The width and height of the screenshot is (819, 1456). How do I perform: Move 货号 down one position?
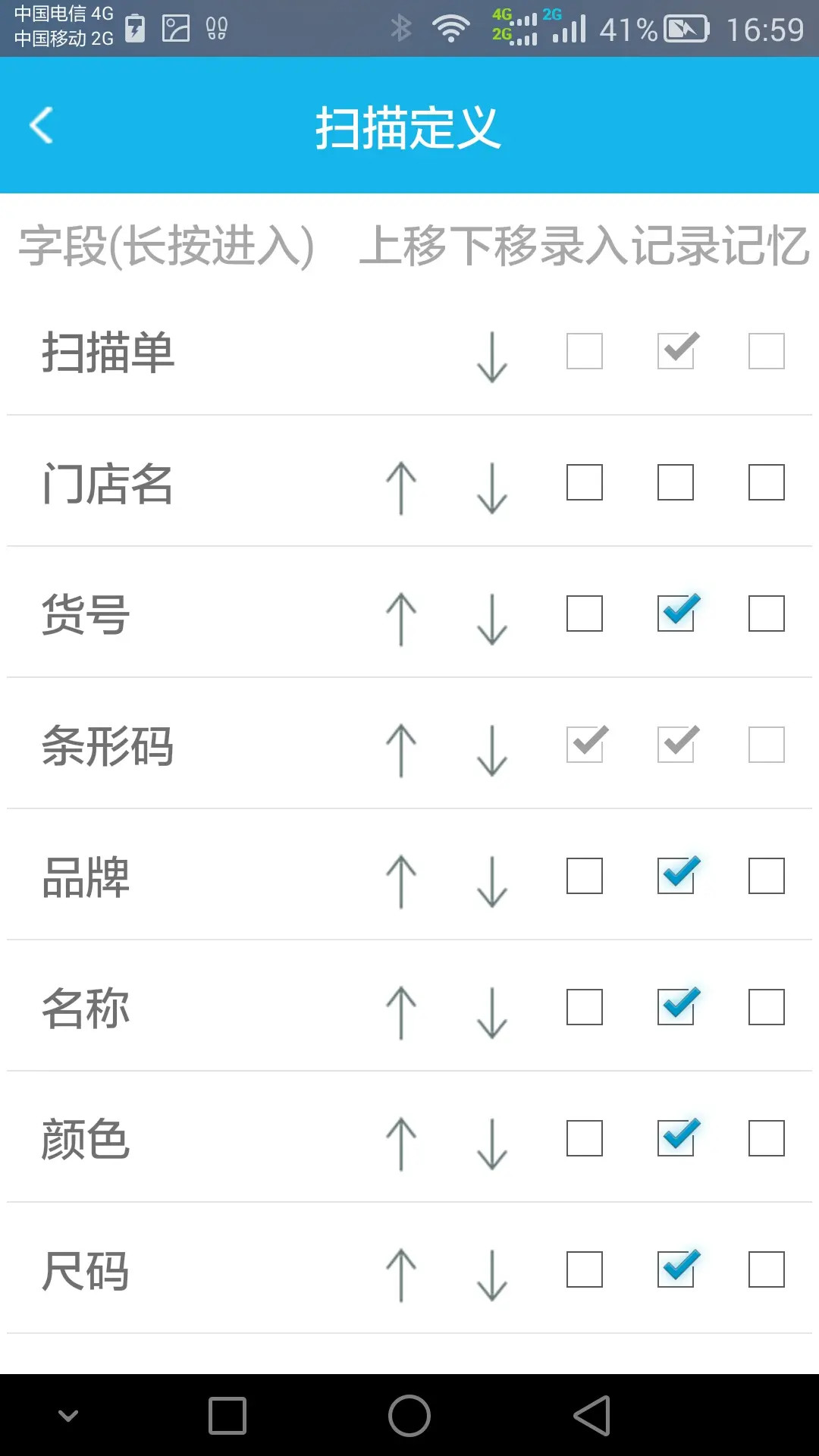pyautogui.click(x=492, y=620)
